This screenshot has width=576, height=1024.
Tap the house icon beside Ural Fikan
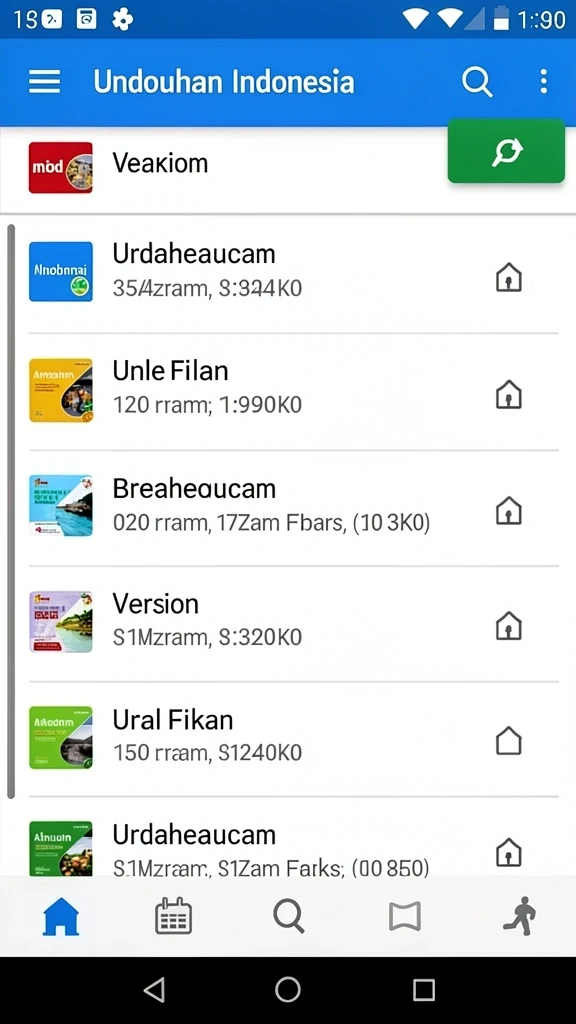click(509, 741)
